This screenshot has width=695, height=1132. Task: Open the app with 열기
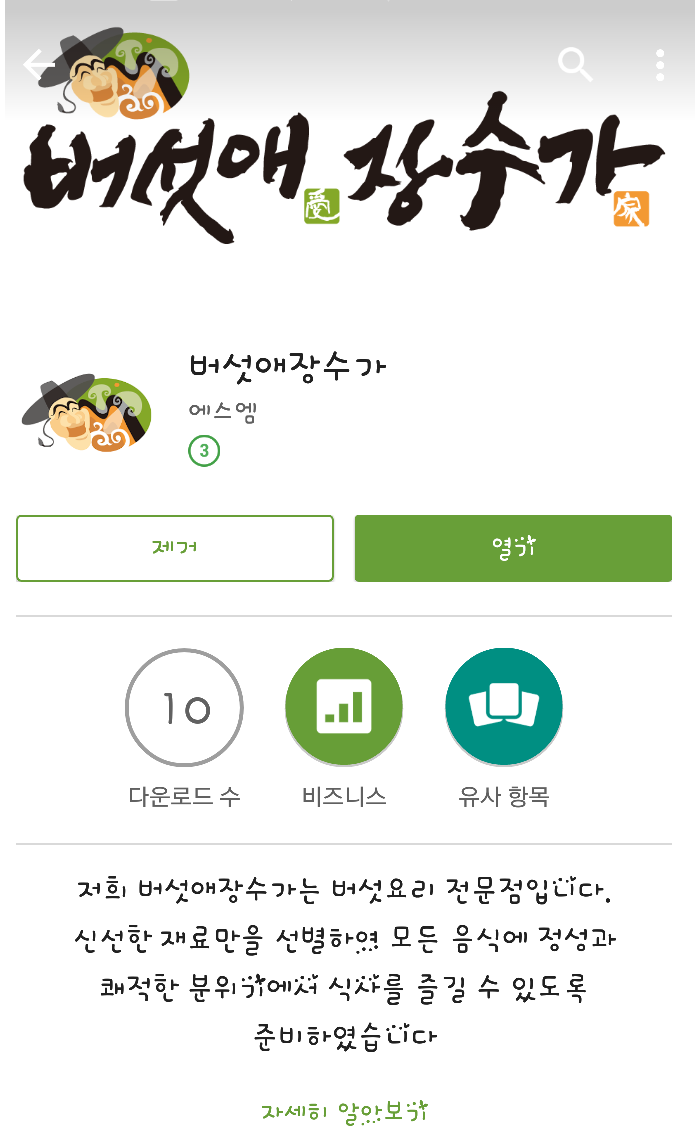click(513, 548)
